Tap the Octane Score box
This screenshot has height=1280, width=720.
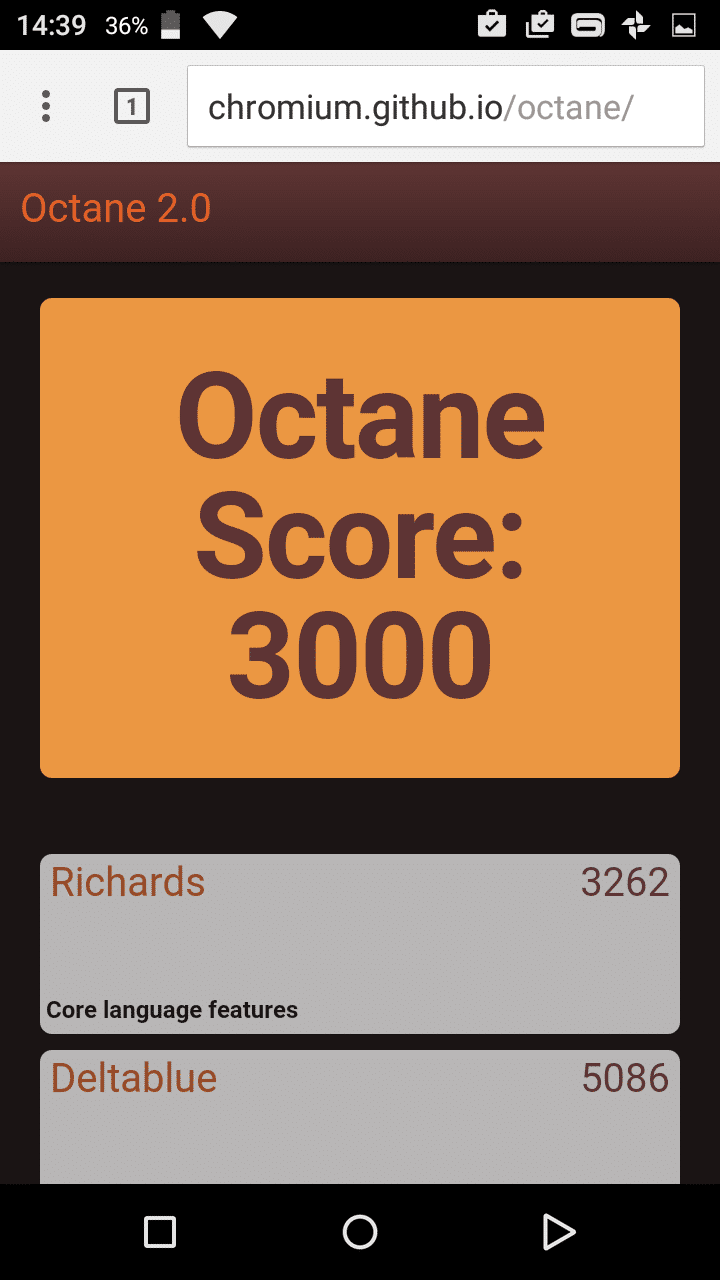(x=360, y=537)
